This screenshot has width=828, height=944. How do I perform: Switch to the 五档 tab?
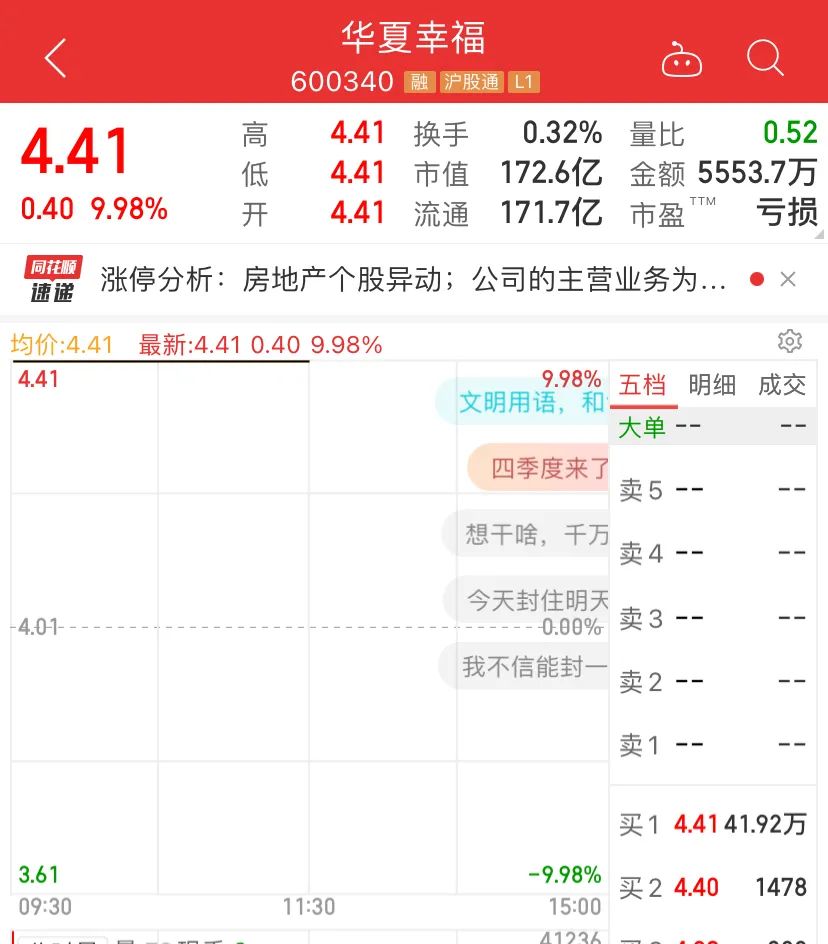click(x=643, y=385)
